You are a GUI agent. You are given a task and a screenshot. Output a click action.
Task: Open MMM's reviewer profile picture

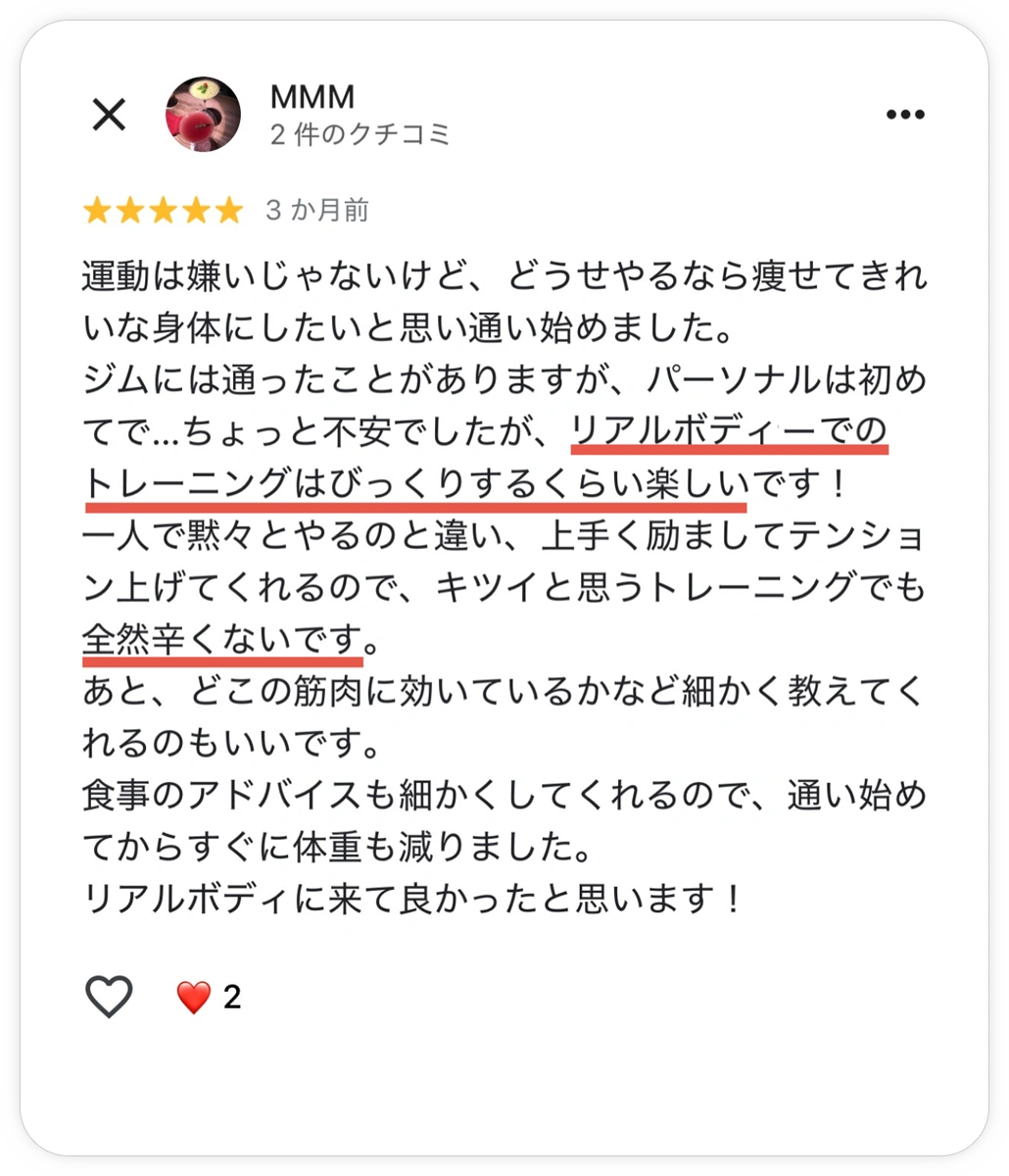pyautogui.click(x=204, y=115)
